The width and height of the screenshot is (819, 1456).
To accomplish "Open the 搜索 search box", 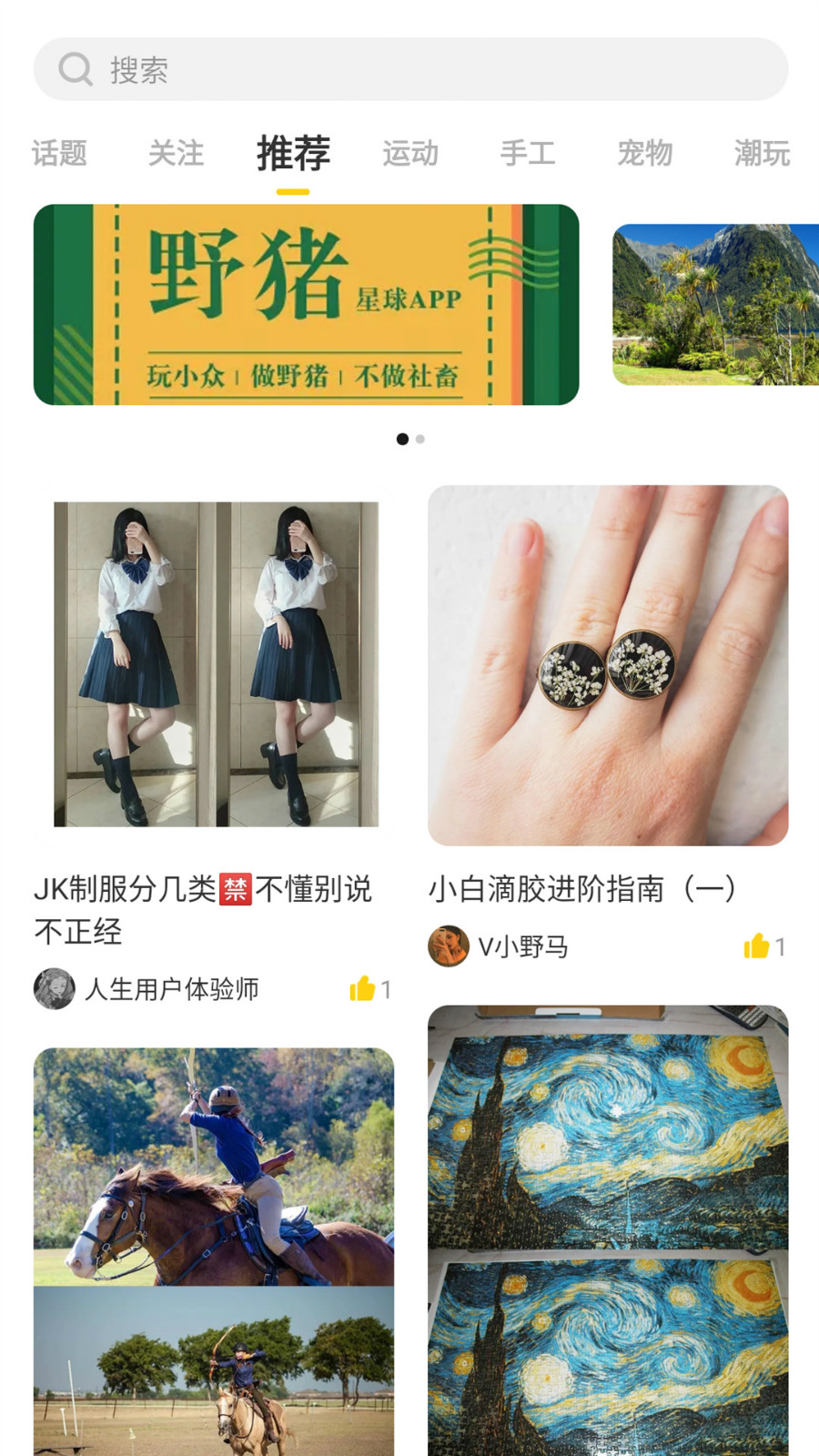I will click(x=409, y=69).
